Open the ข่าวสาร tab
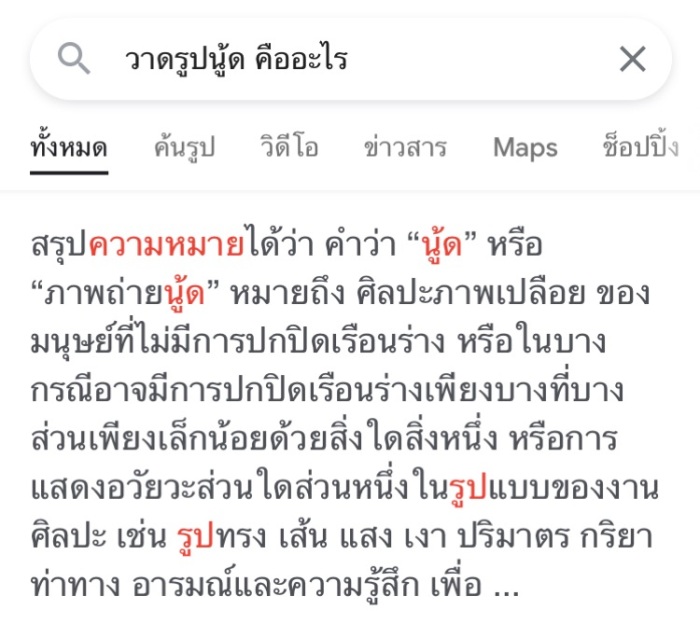The image size is (700, 624). point(405,148)
